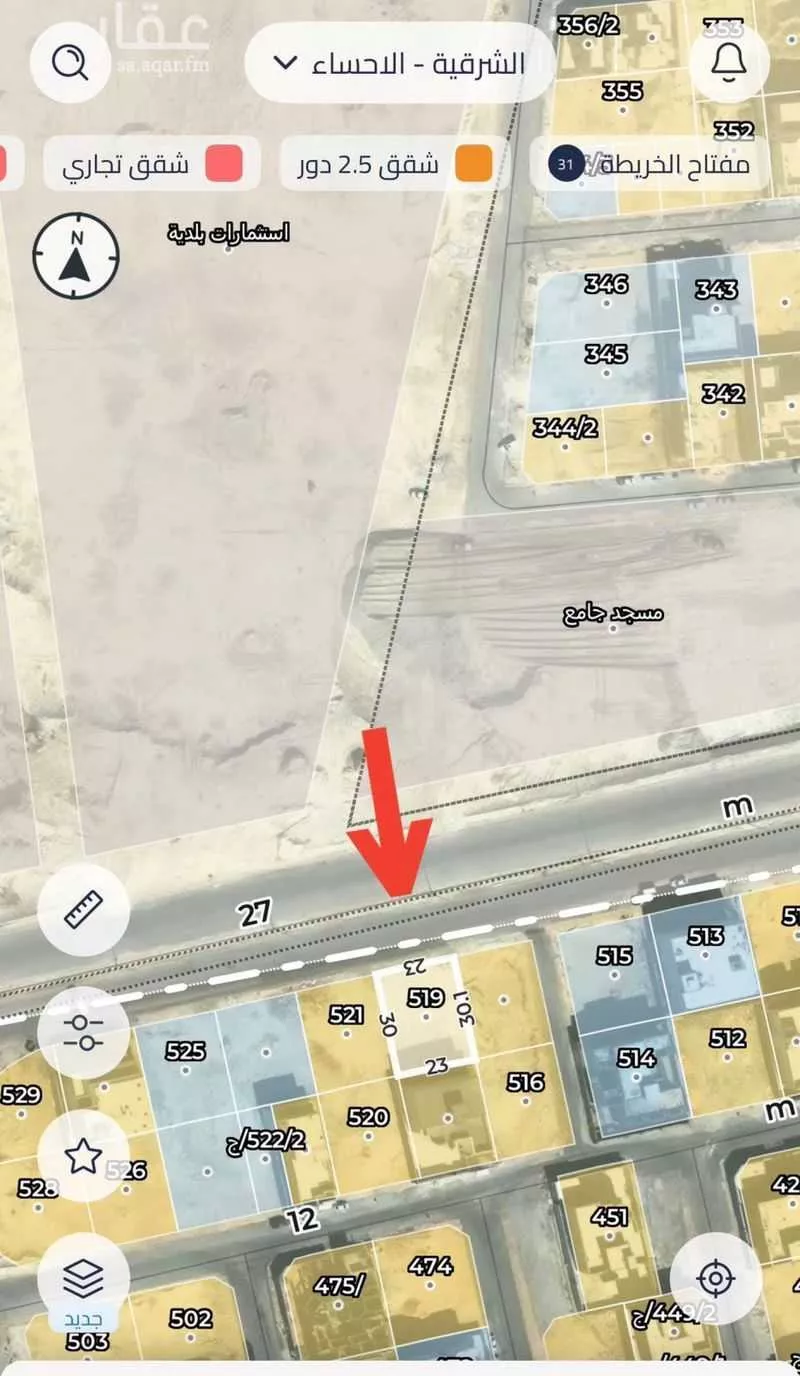Open saved favorites star
This screenshot has height=1376, width=800.
pos(84,1155)
